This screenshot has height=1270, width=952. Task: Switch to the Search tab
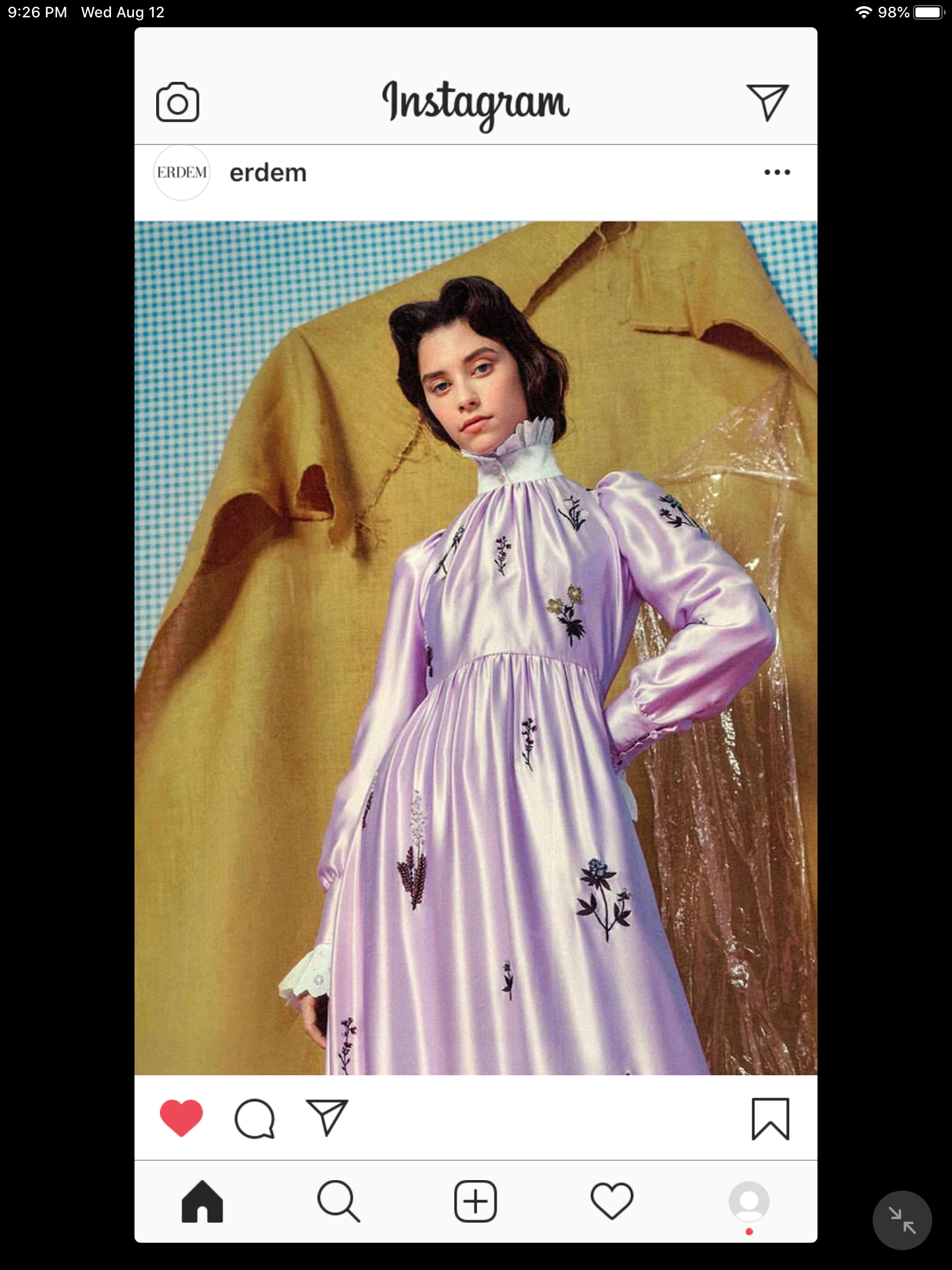click(338, 1201)
